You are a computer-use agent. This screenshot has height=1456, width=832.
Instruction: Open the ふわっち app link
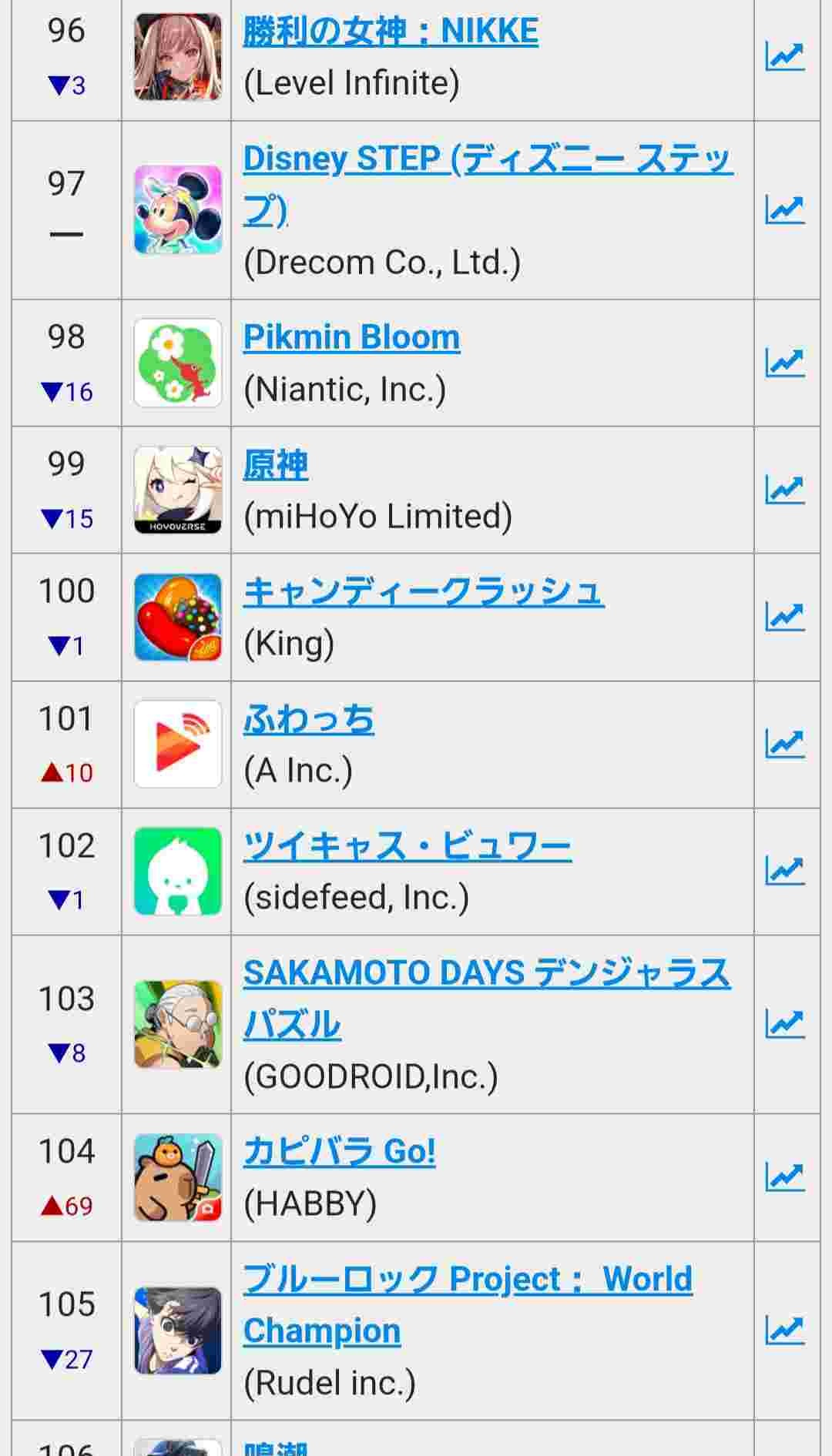309,719
